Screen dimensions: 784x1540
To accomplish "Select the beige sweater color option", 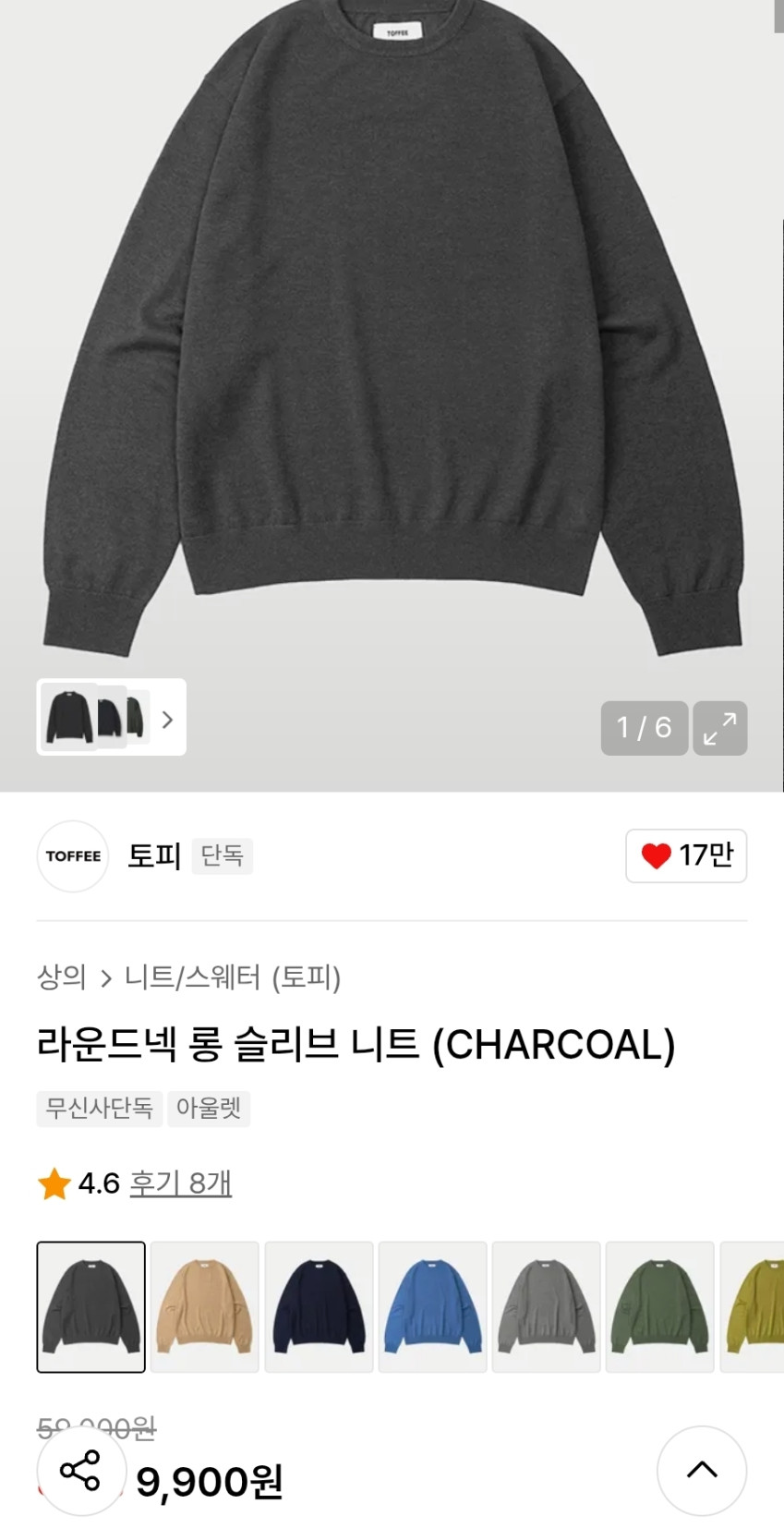I will pos(205,1306).
